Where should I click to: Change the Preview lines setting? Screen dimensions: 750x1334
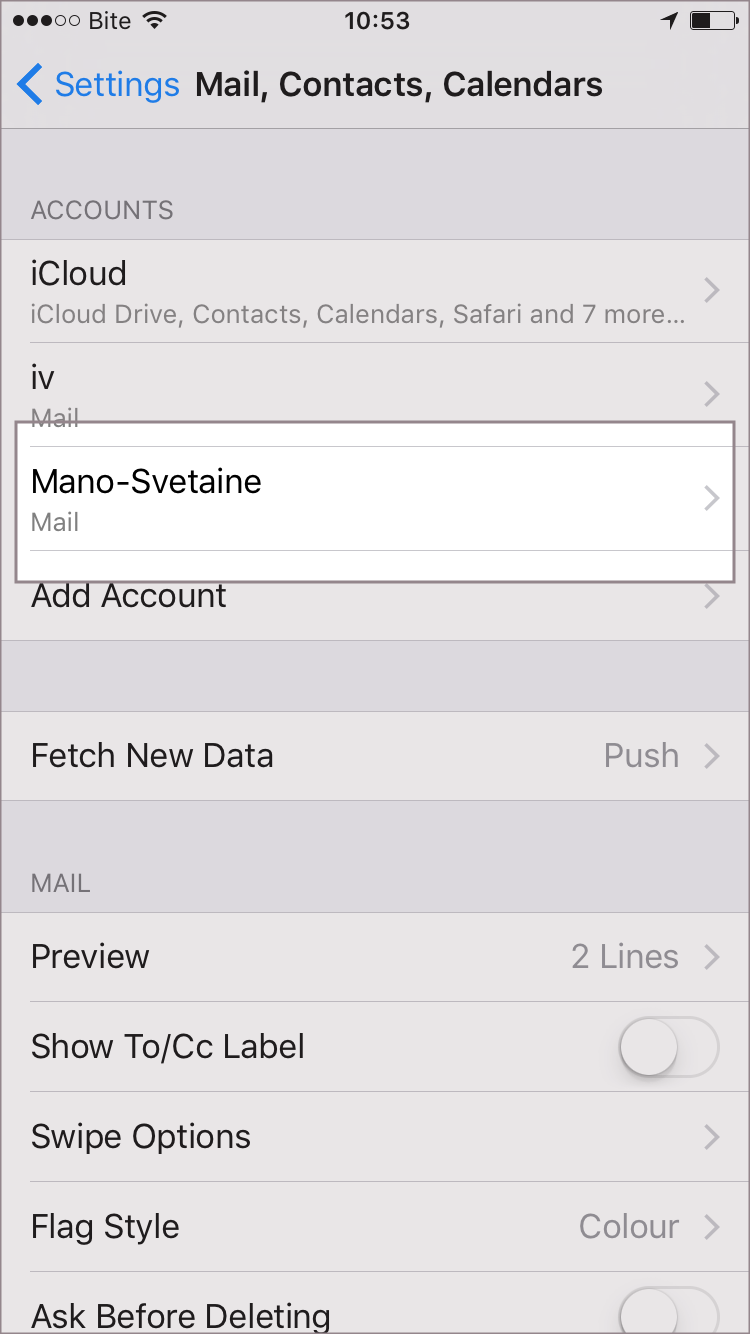pyautogui.click(x=375, y=957)
